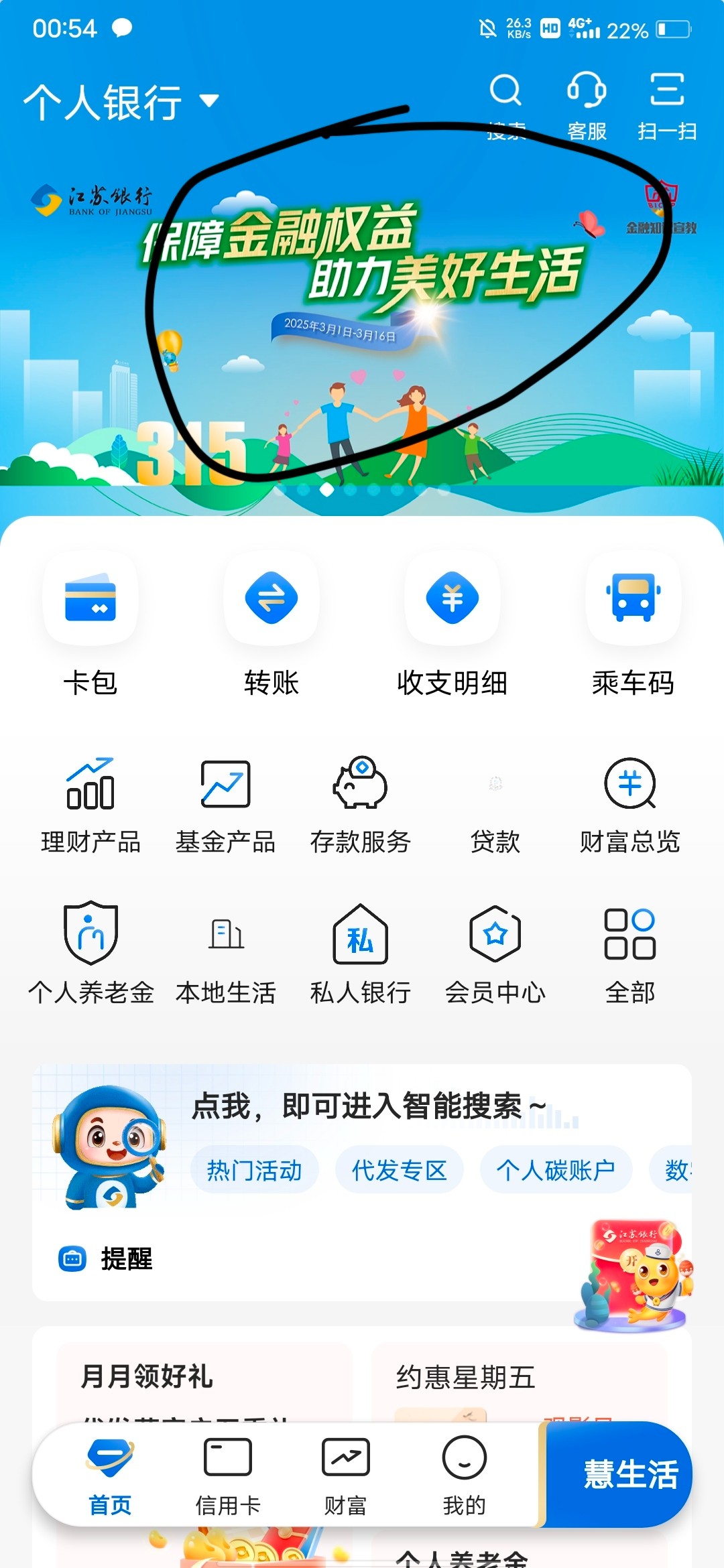The height and width of the screenshot is (1568, 724).
Task: Open 基金产品
Action: 226,804
